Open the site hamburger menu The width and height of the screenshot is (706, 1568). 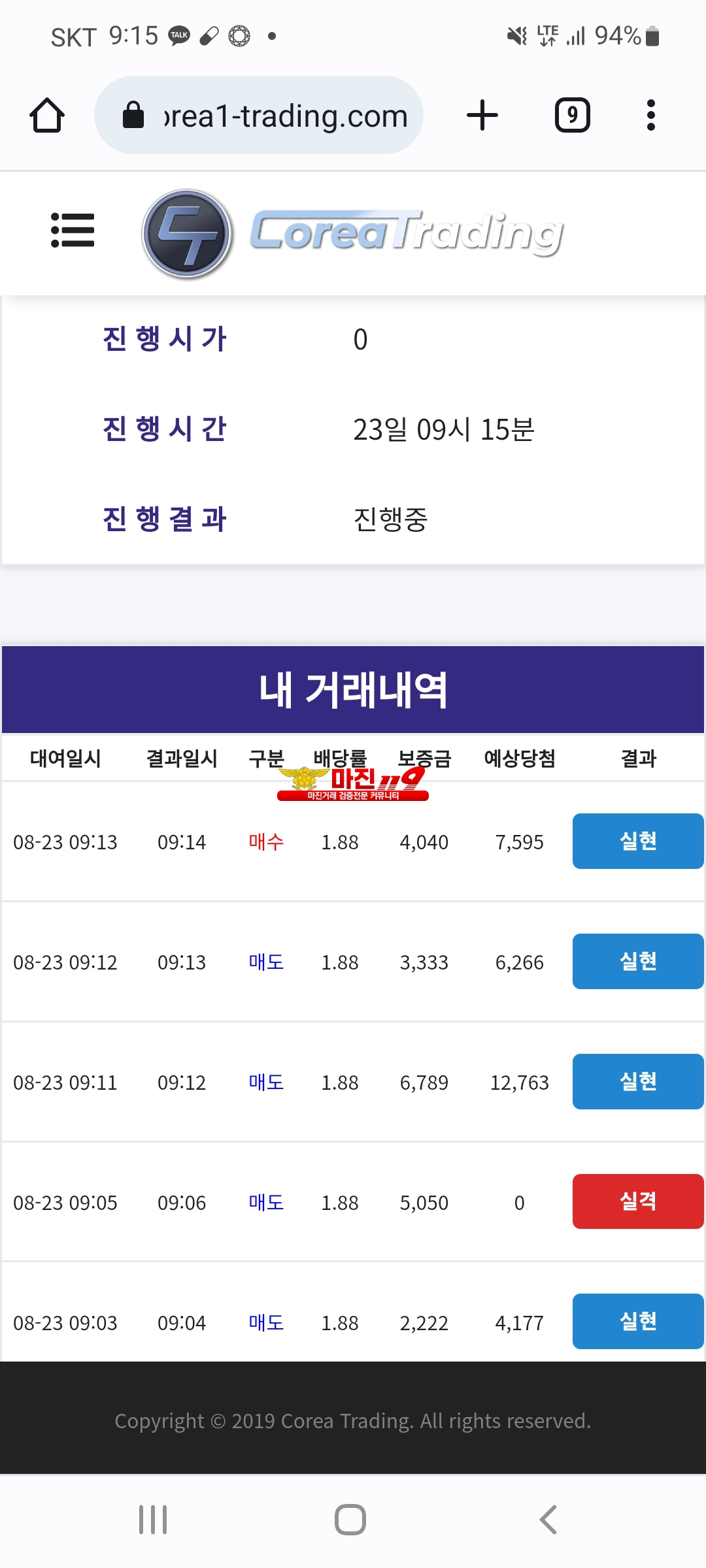pyautogui.click(x=73, y=231)
